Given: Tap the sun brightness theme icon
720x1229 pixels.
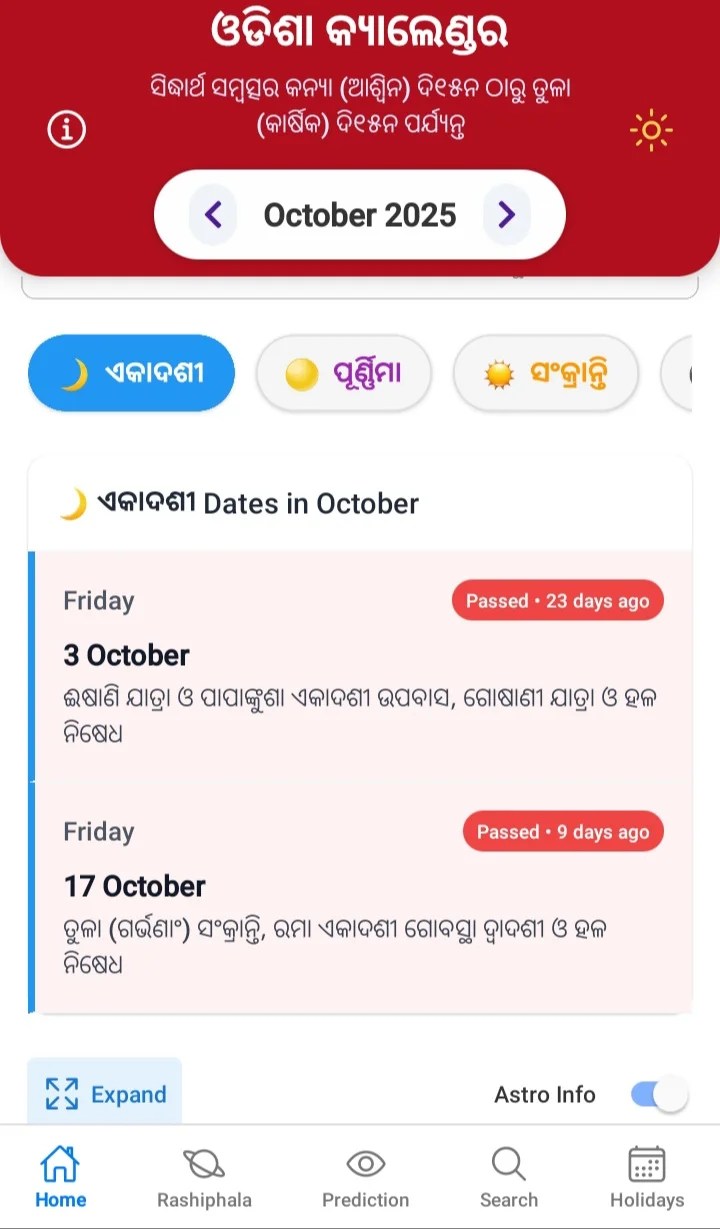Looking at the screenshot, I should click(x=651, y=131).
